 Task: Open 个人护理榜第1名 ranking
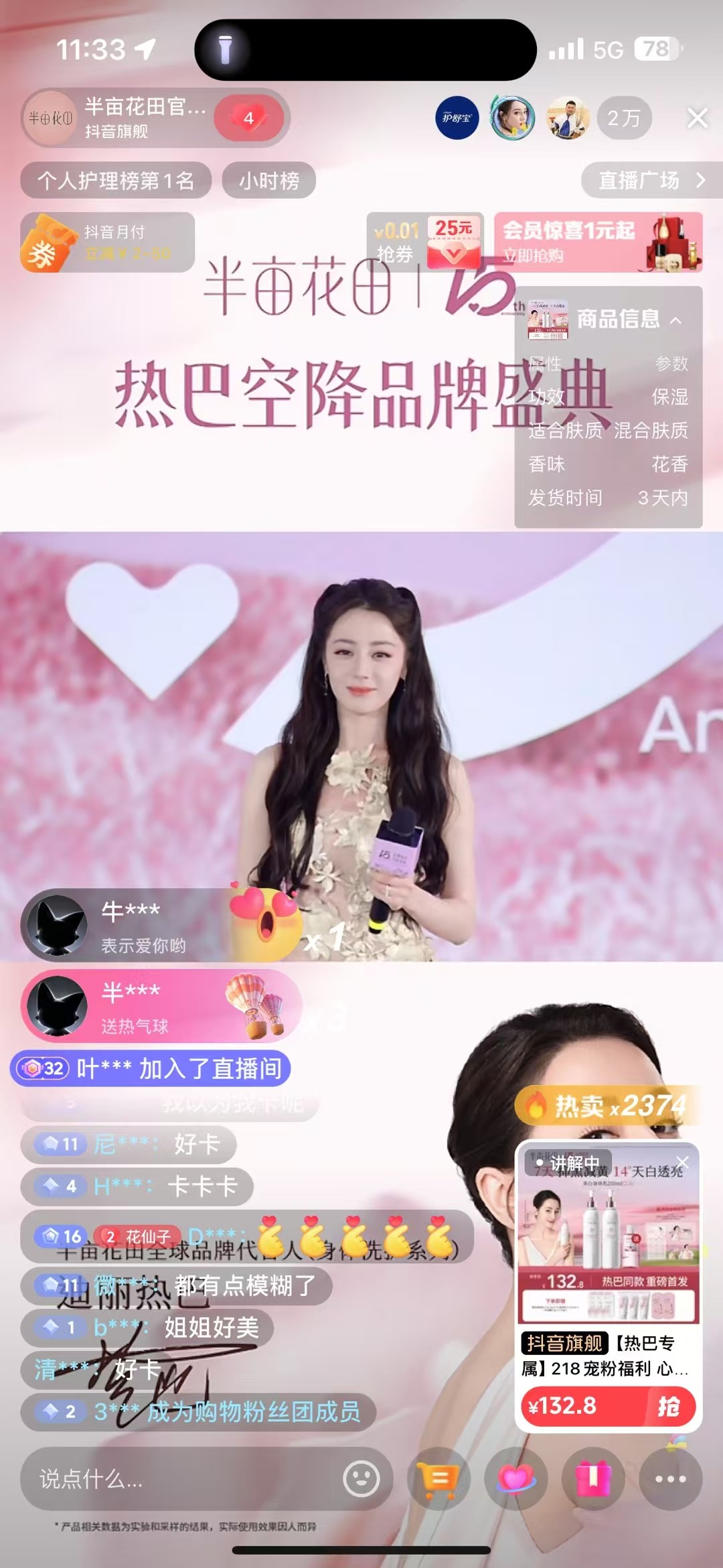(116, 180)
